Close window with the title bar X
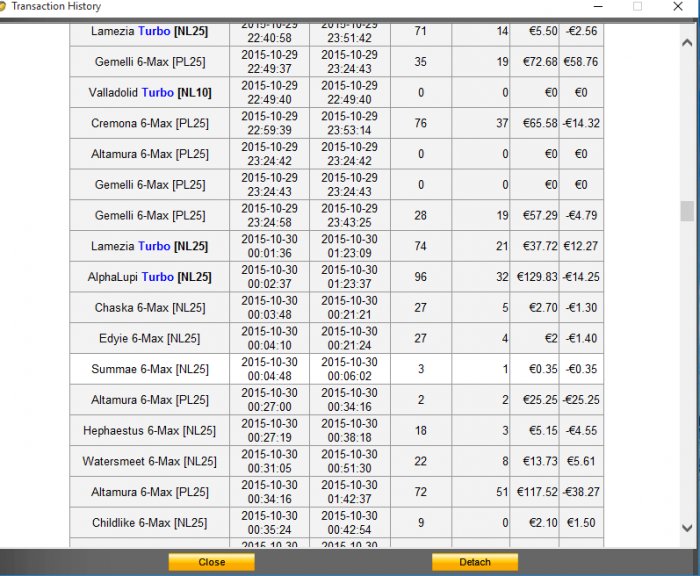Viewport: 700px width, 576px height. pos(682,6)
